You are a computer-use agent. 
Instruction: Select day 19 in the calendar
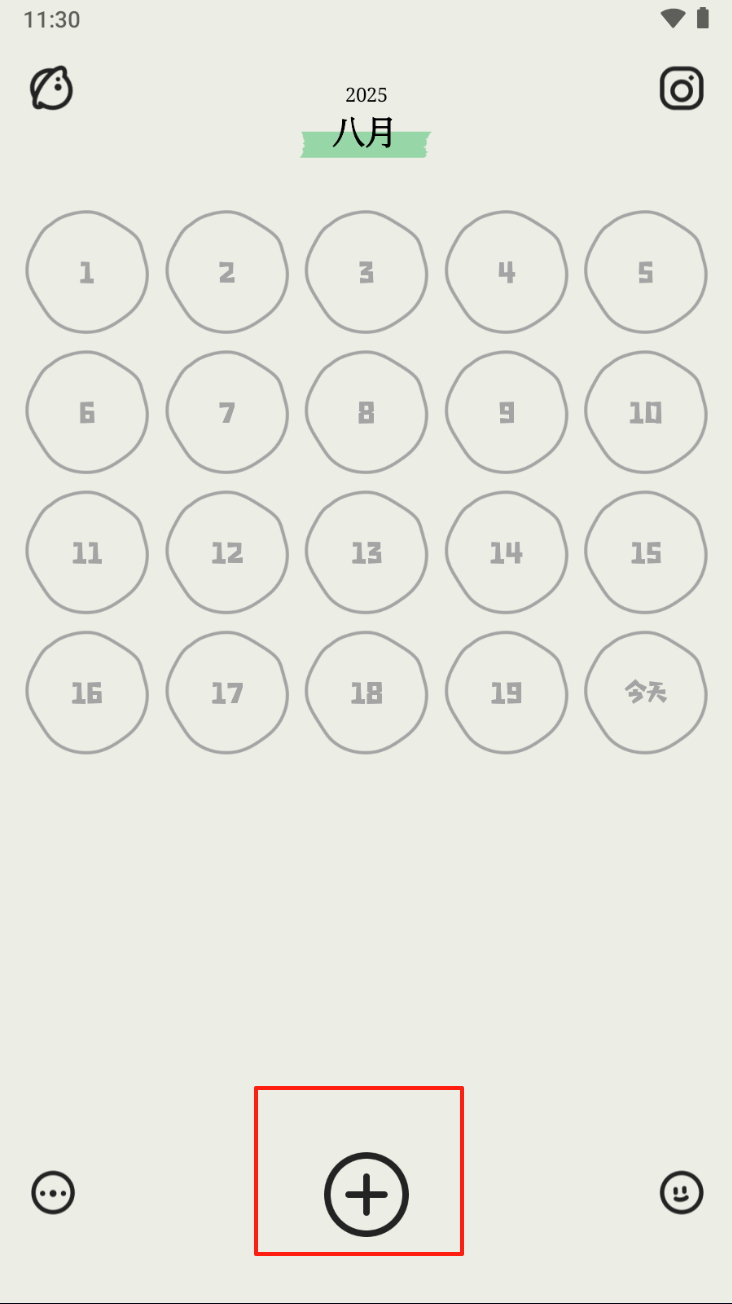[506, 692]
